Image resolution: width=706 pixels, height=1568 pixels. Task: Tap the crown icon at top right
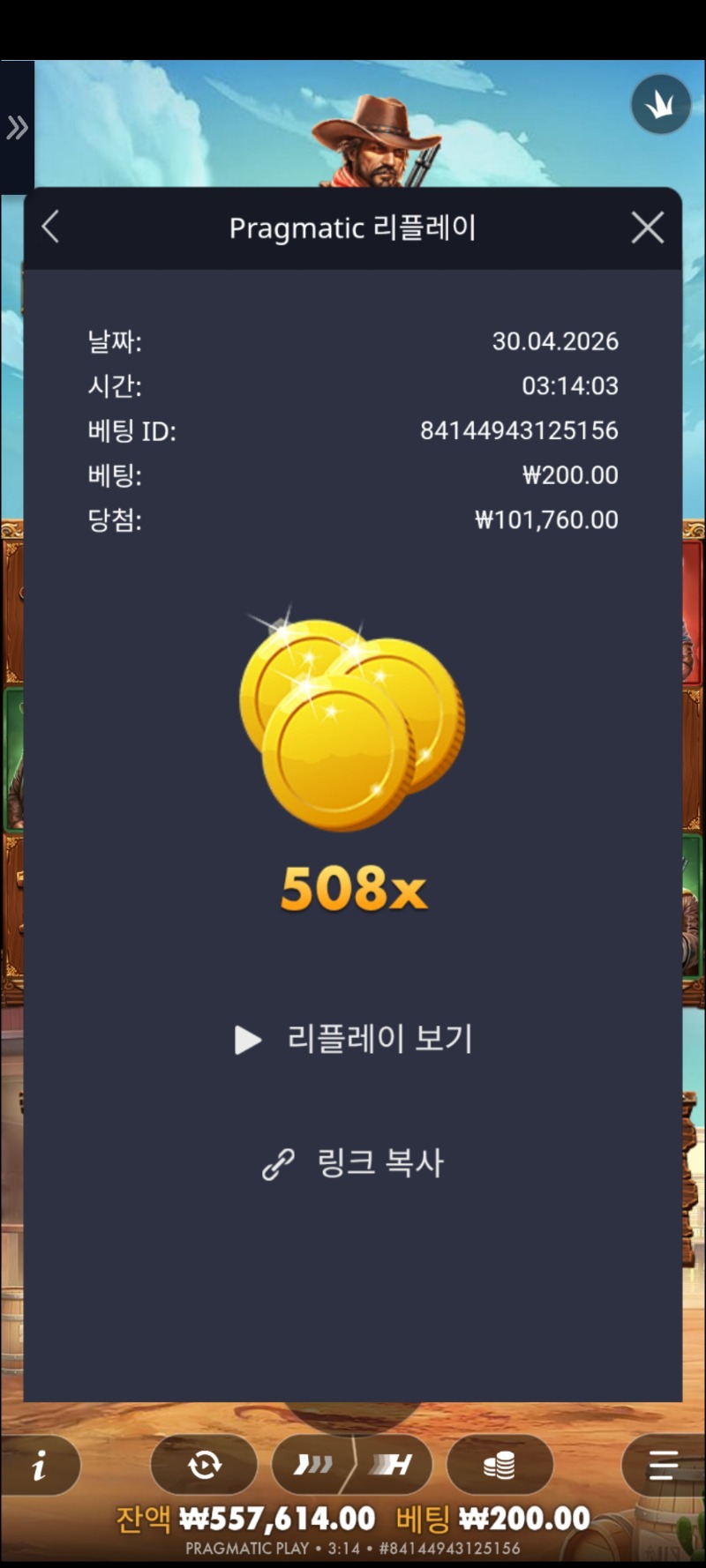(x=660, y=105)
